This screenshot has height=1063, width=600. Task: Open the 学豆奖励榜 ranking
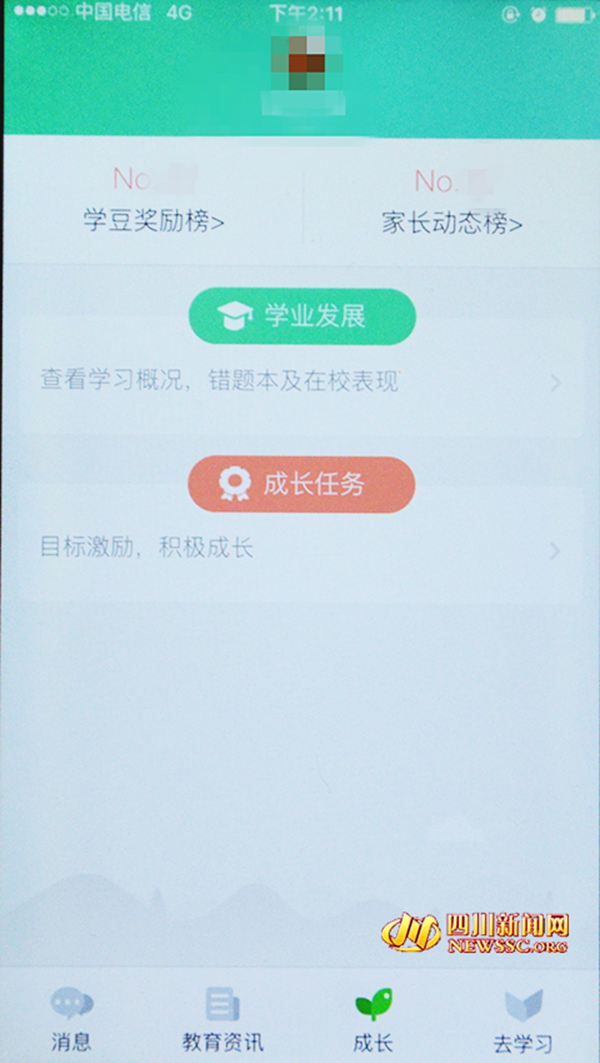(x=153, y=222)
